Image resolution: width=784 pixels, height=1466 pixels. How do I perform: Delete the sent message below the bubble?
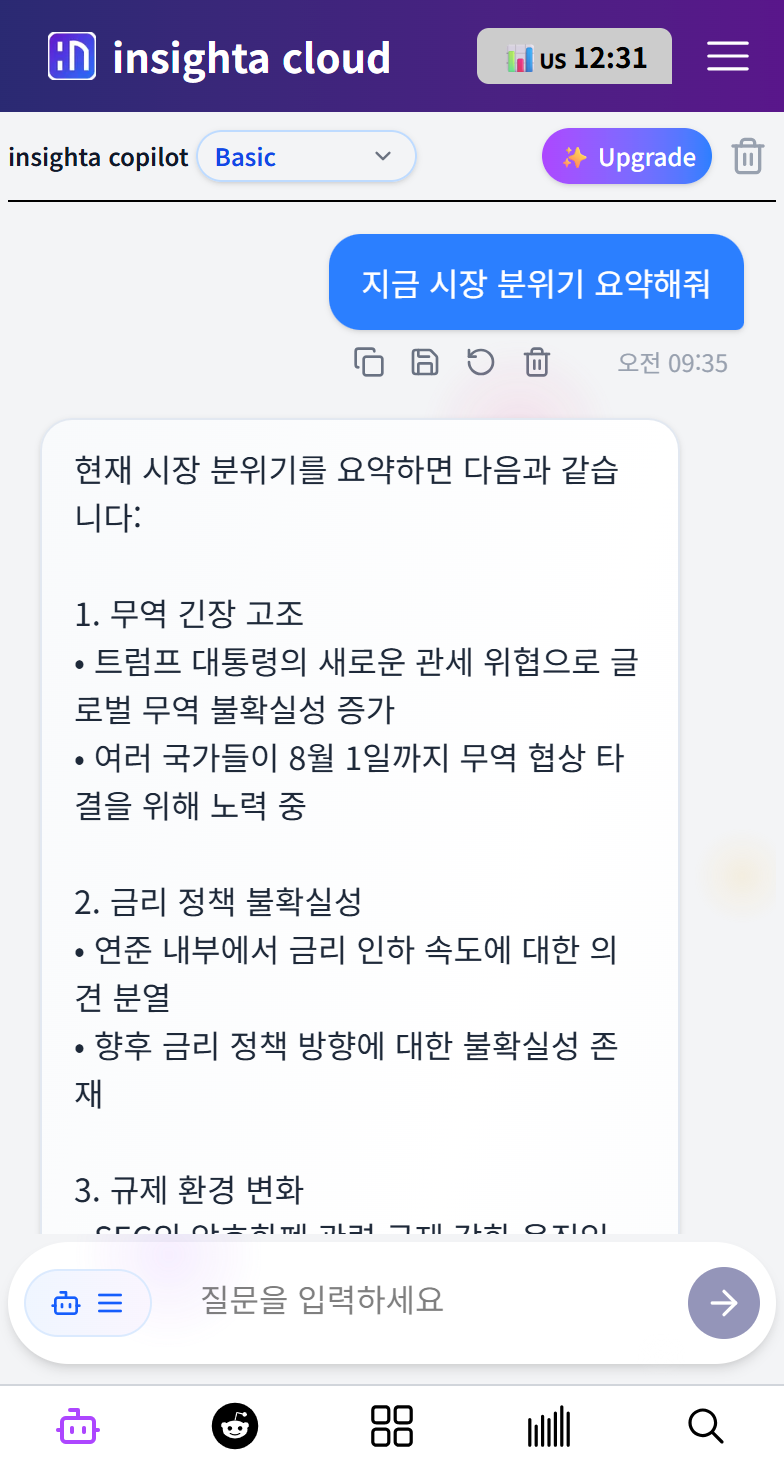click(537, 362)
